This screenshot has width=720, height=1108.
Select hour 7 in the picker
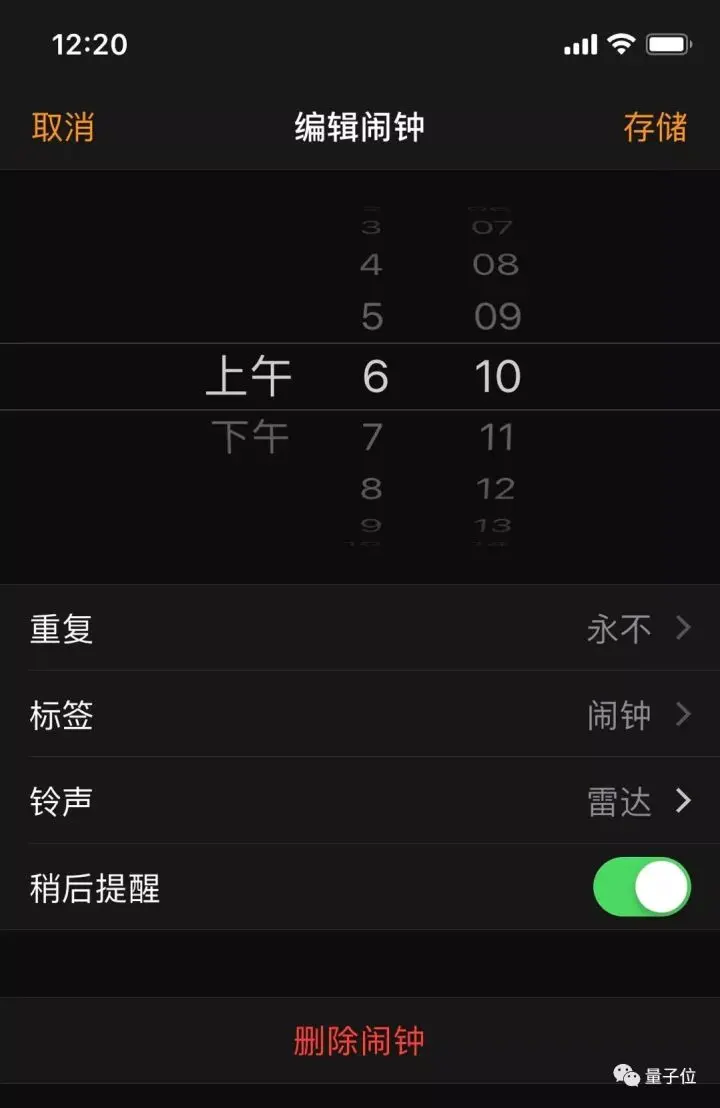[372, 437]
